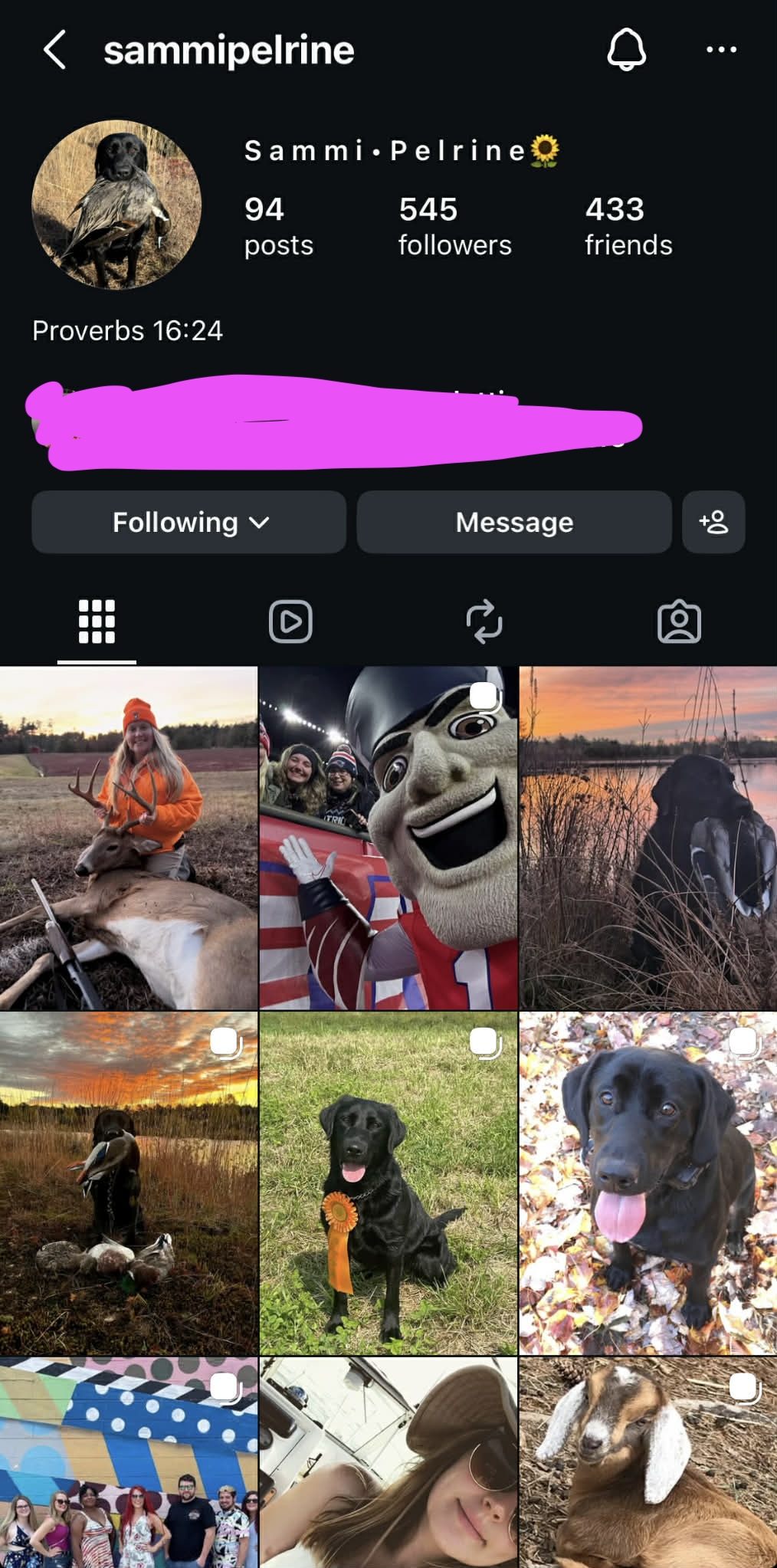The height and width of the screenshot is (1568, 777).
Task: Open the black lab with orange ribbon post
Action: tap(388, 1183)
